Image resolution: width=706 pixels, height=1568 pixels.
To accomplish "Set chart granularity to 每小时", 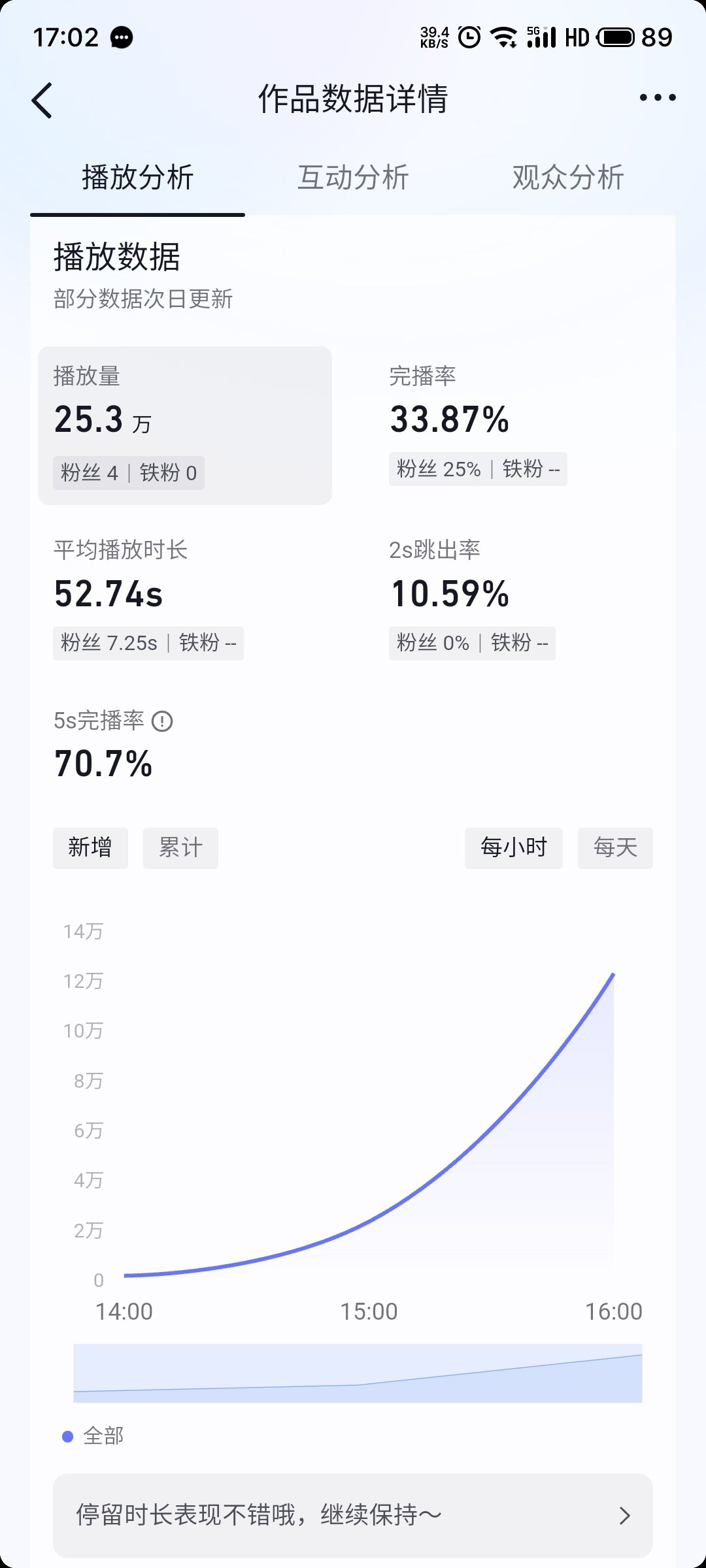I will click(514, 848).
